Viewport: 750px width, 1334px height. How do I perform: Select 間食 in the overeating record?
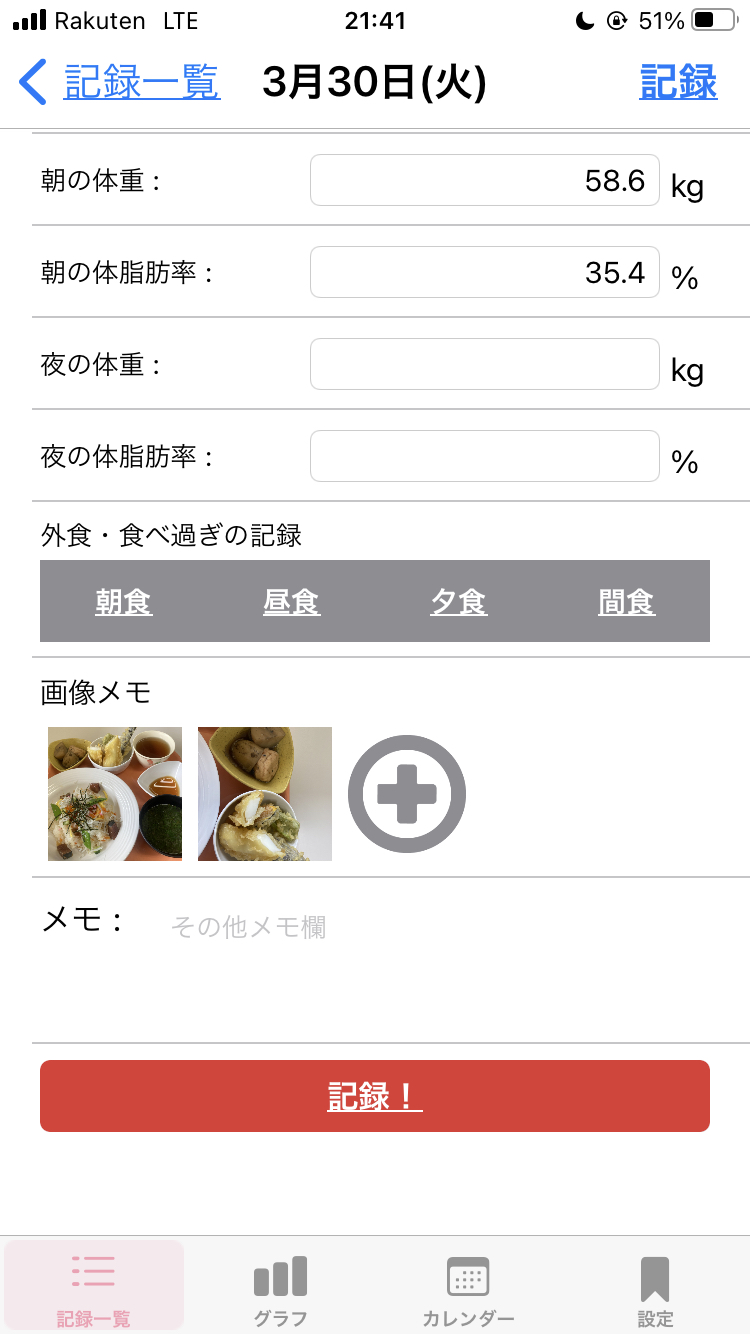(x=626, y=601)
